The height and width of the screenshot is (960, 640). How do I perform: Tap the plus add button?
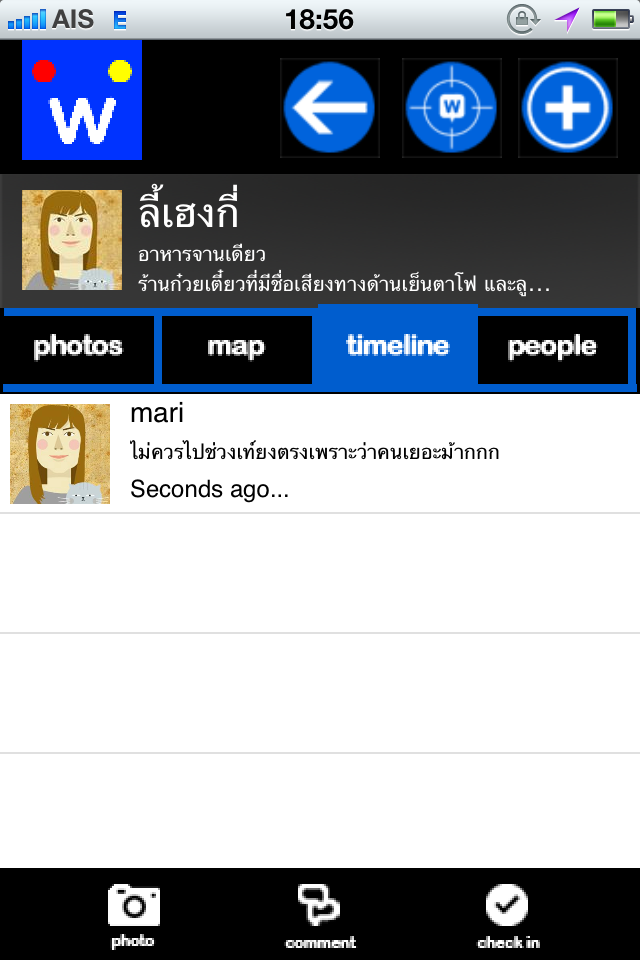(x=567, y=107)
